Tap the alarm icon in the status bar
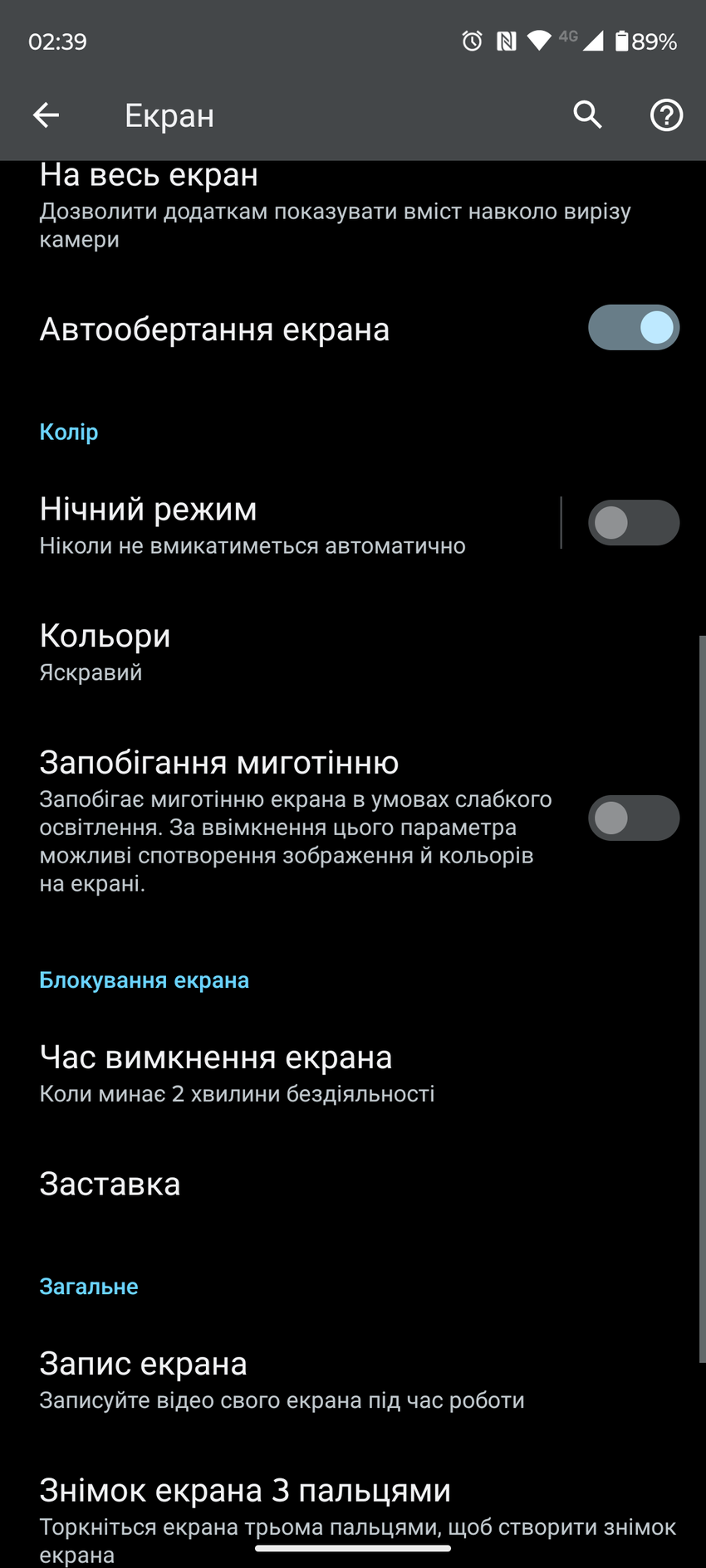Viewport: 706px width, 1568px height. point(471,41)
